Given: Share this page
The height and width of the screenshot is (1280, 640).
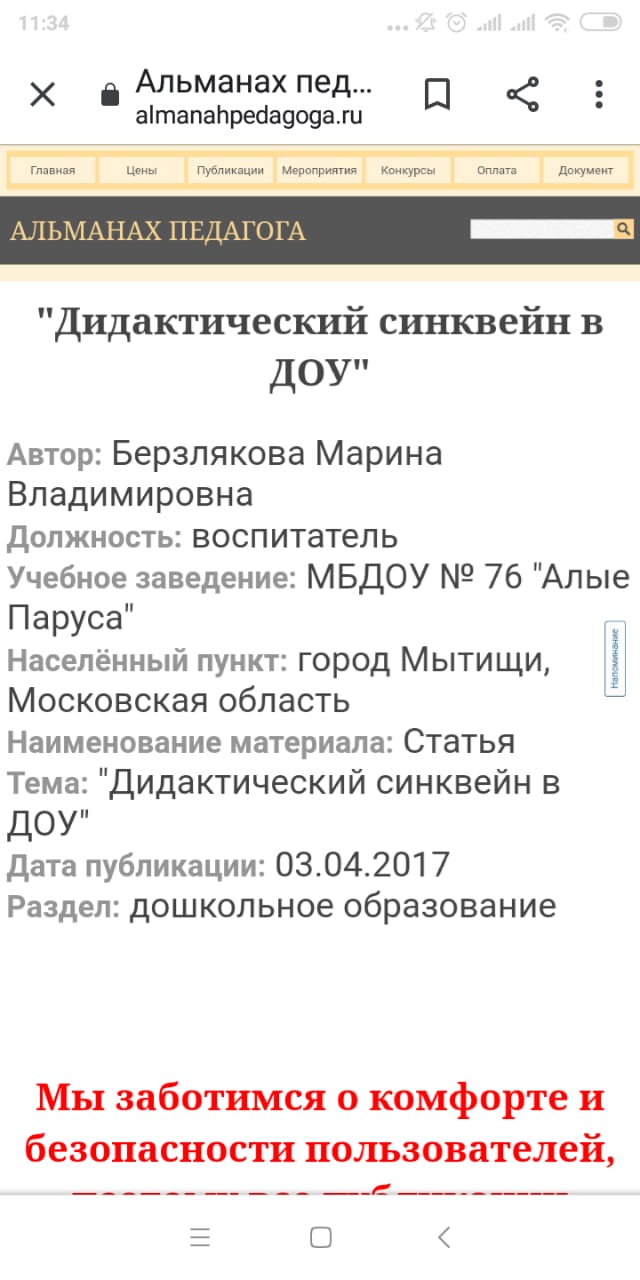Looking at the screenshot, I should pos(522,95).
